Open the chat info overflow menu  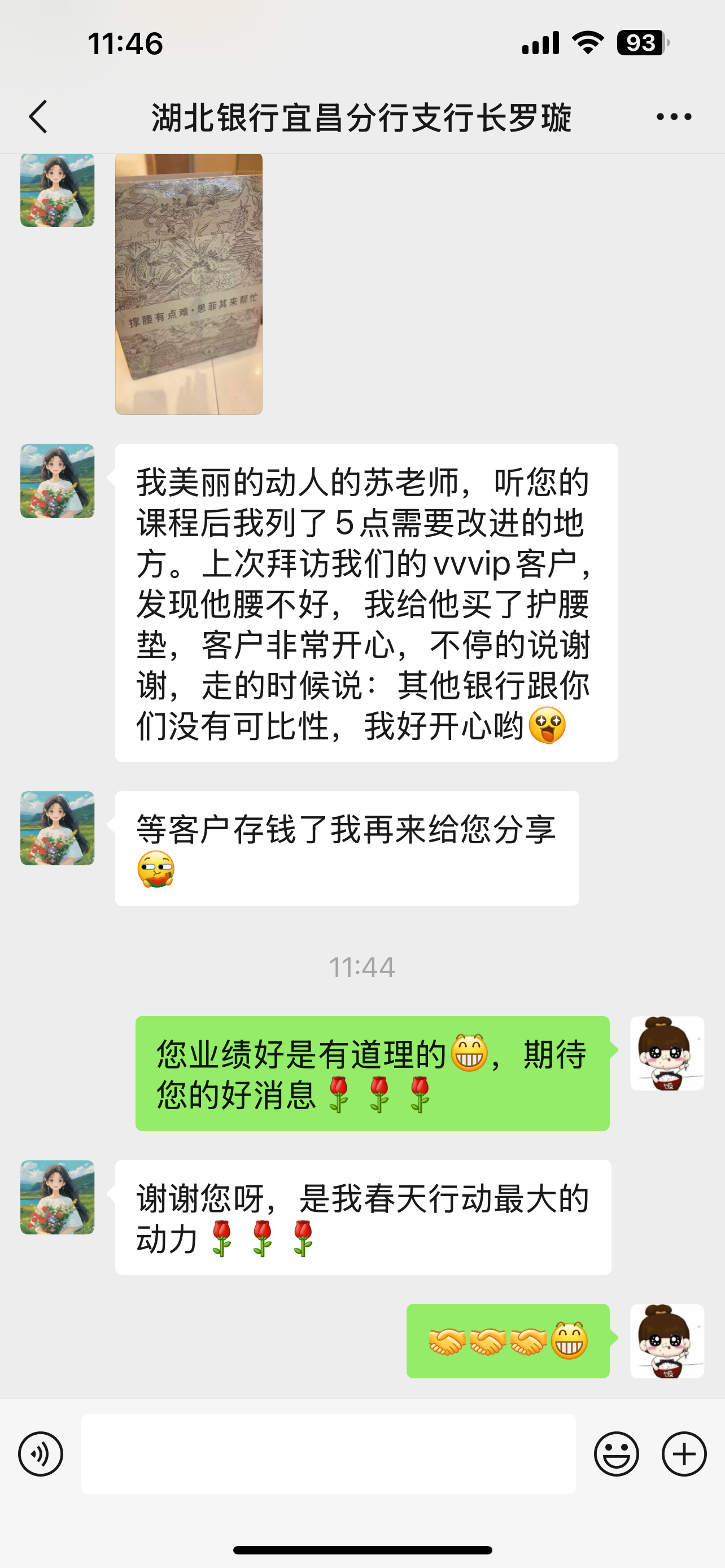673,116
